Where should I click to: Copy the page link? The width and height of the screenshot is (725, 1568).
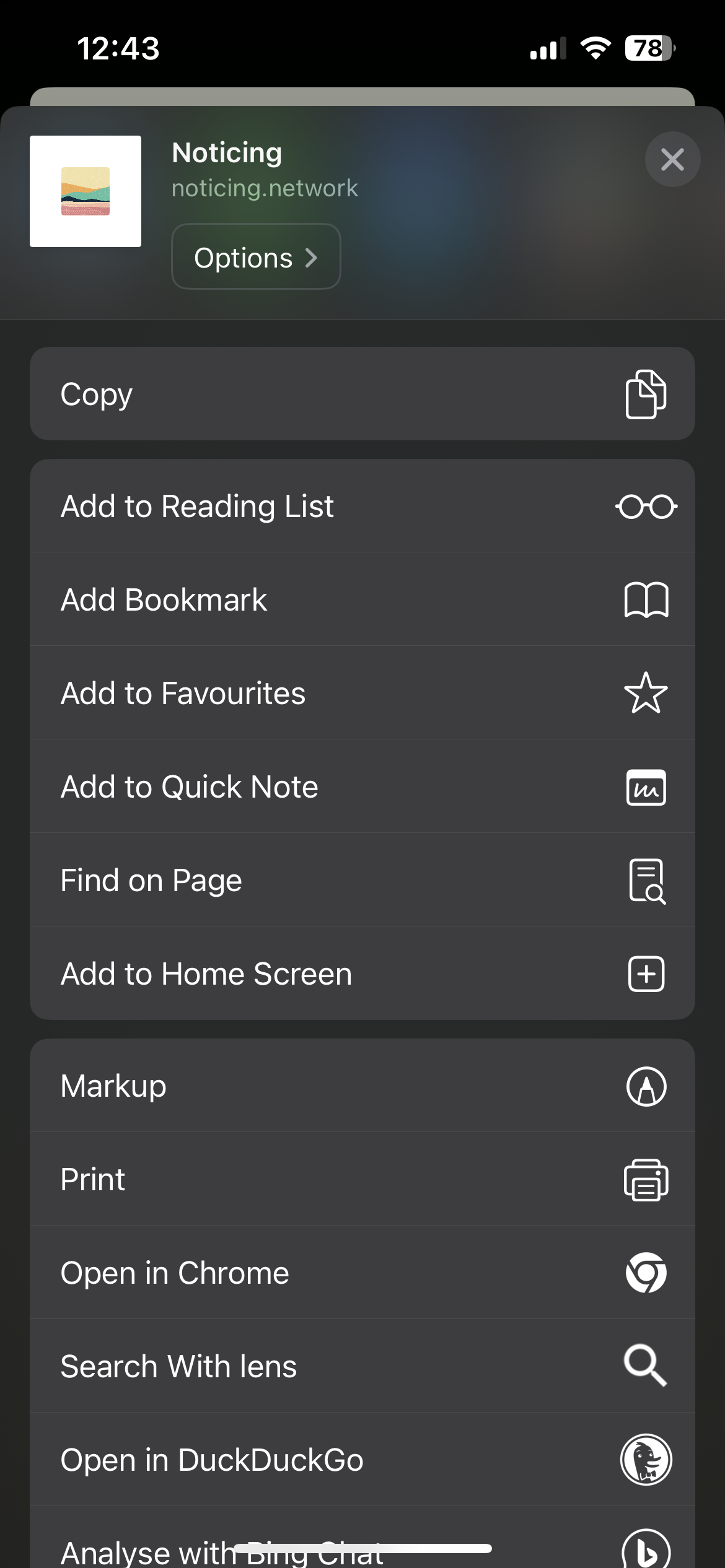pyautogui.click(x=362, y=394)
